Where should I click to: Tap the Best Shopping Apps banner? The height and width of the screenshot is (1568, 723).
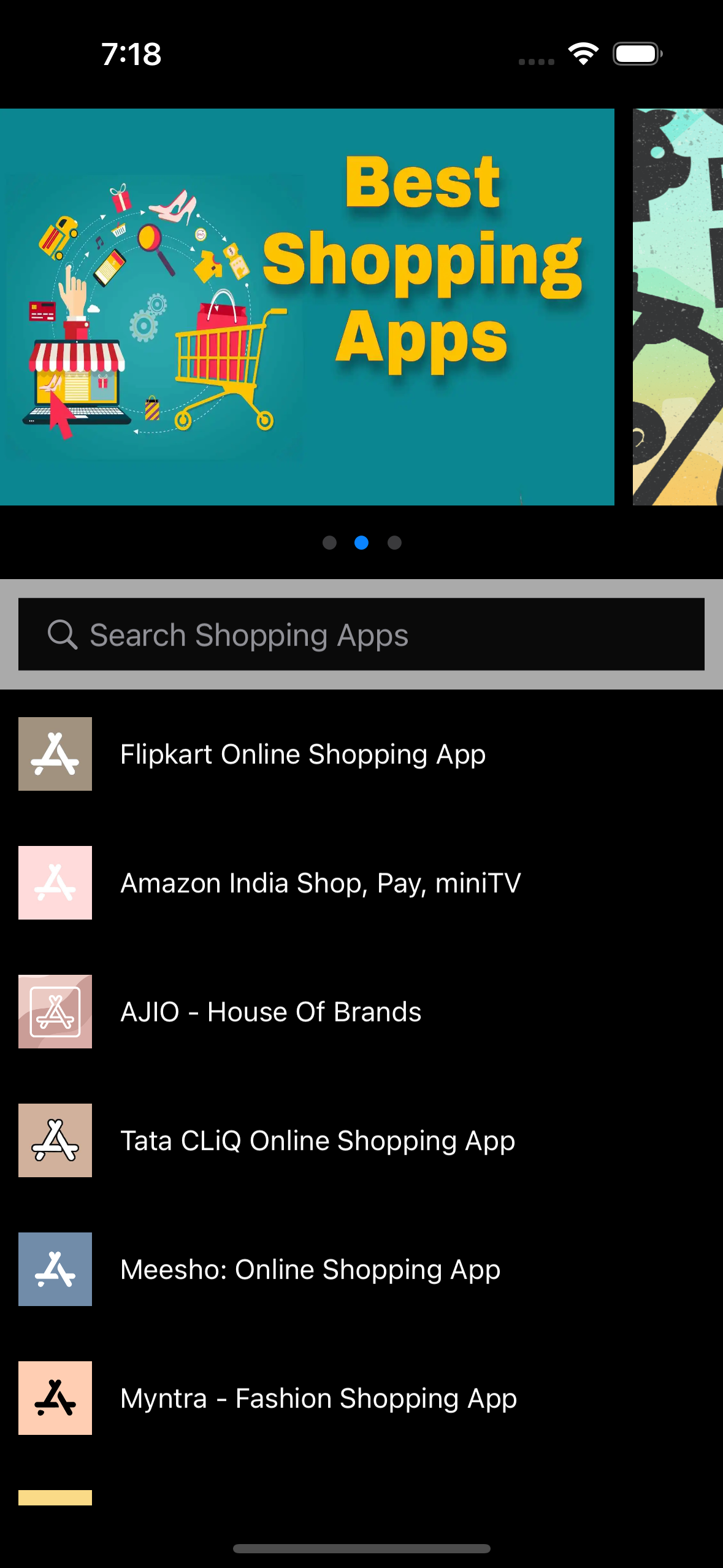point(307,307)
